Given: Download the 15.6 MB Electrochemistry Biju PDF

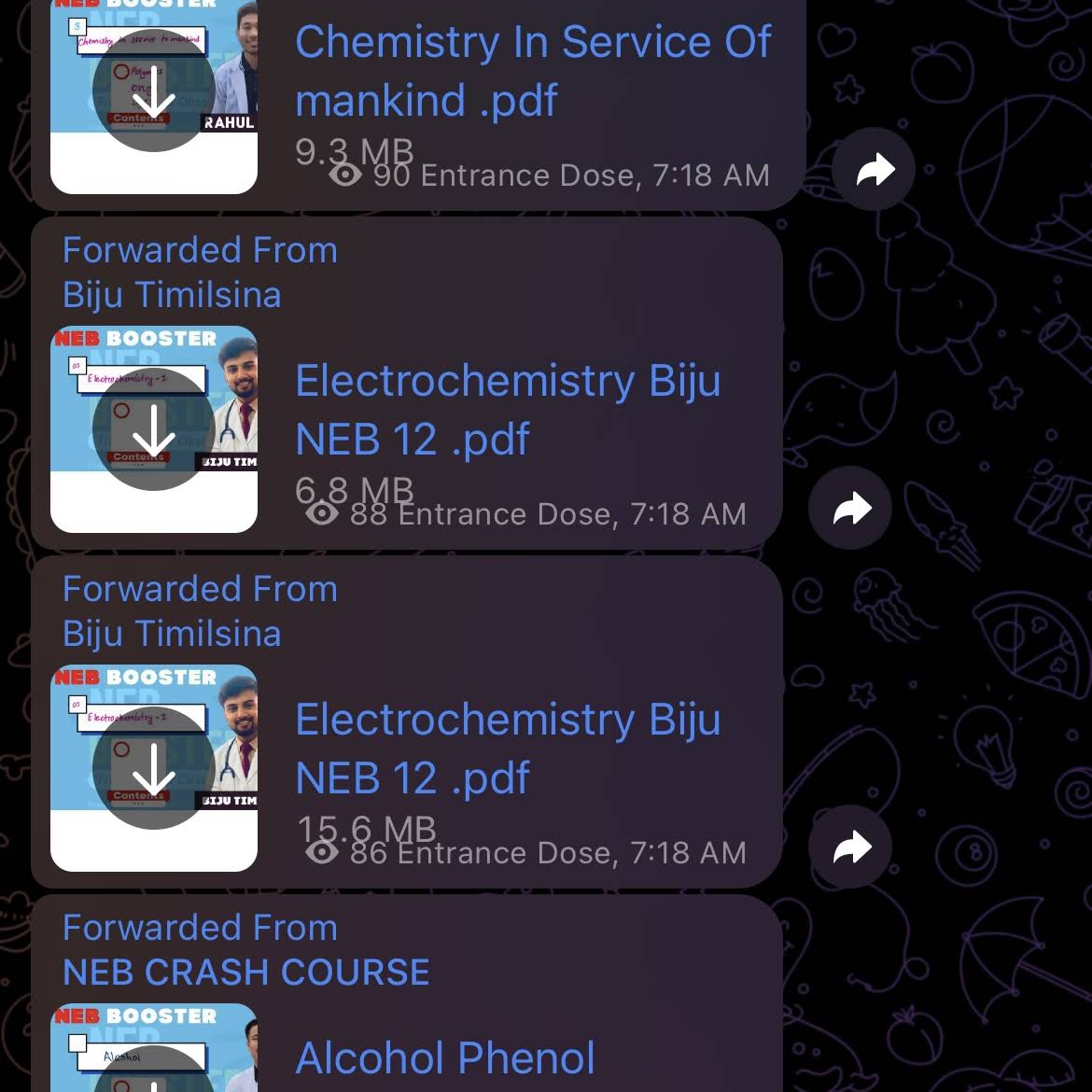Looking at the screenshot, I should click(x=153, y=769).
